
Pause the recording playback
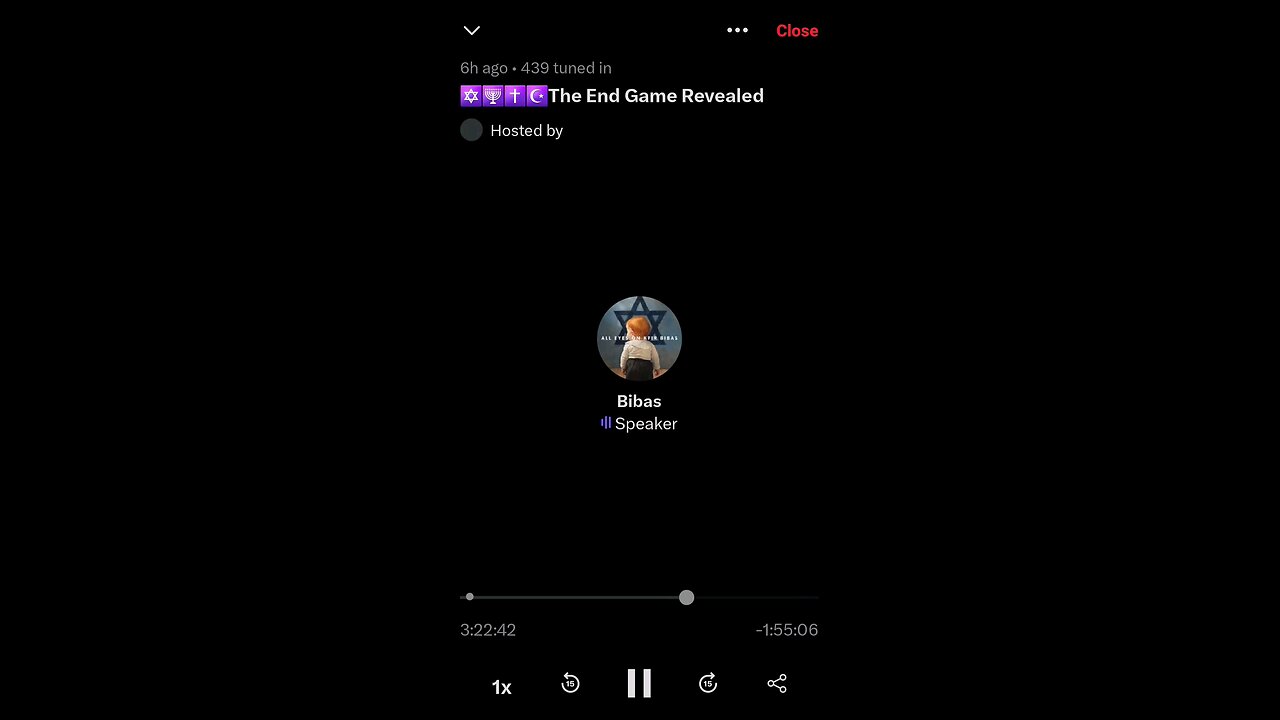point(639,684)
